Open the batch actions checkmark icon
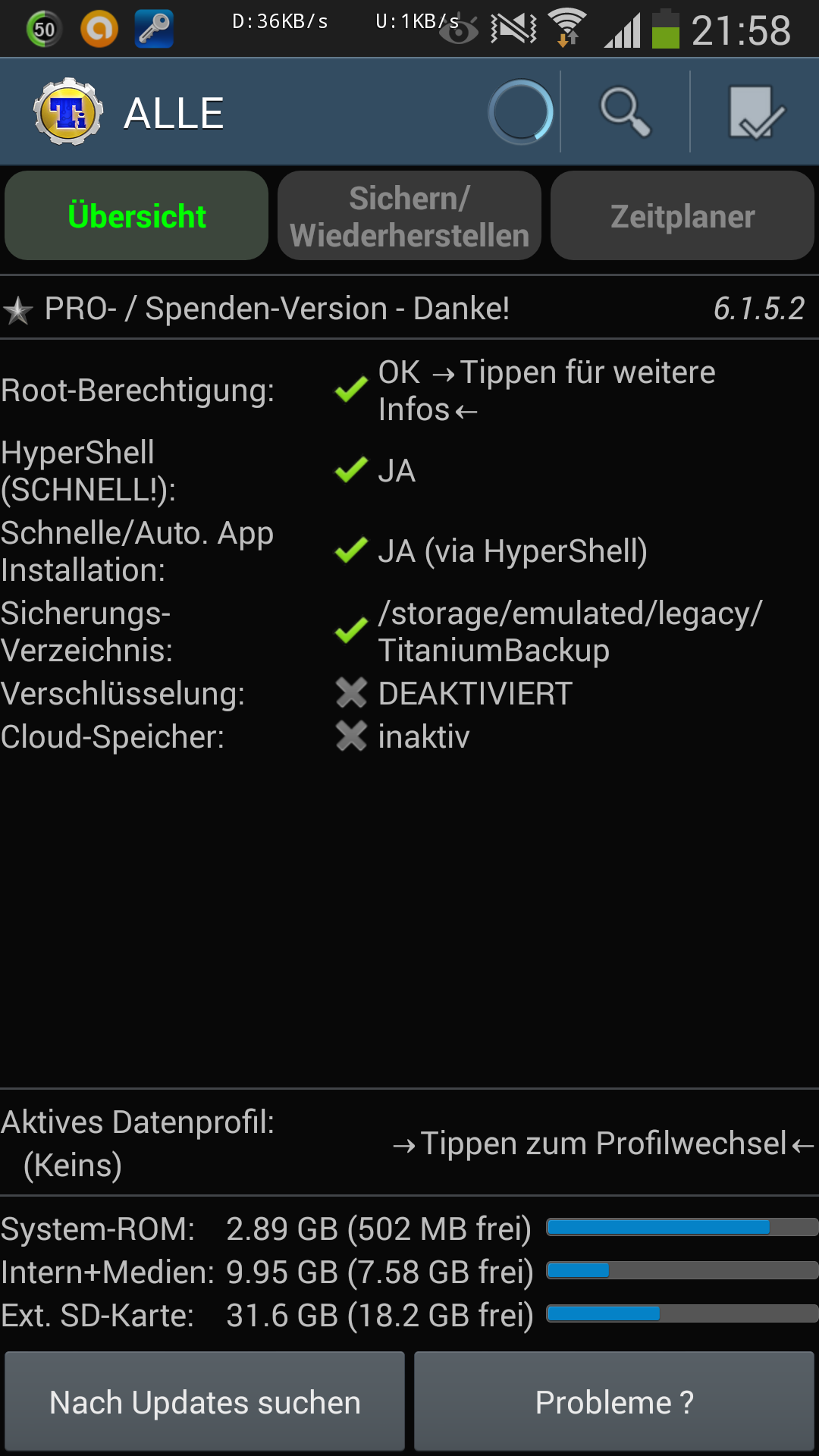Viewport: 819px width, 1456px height. [755, 112]
